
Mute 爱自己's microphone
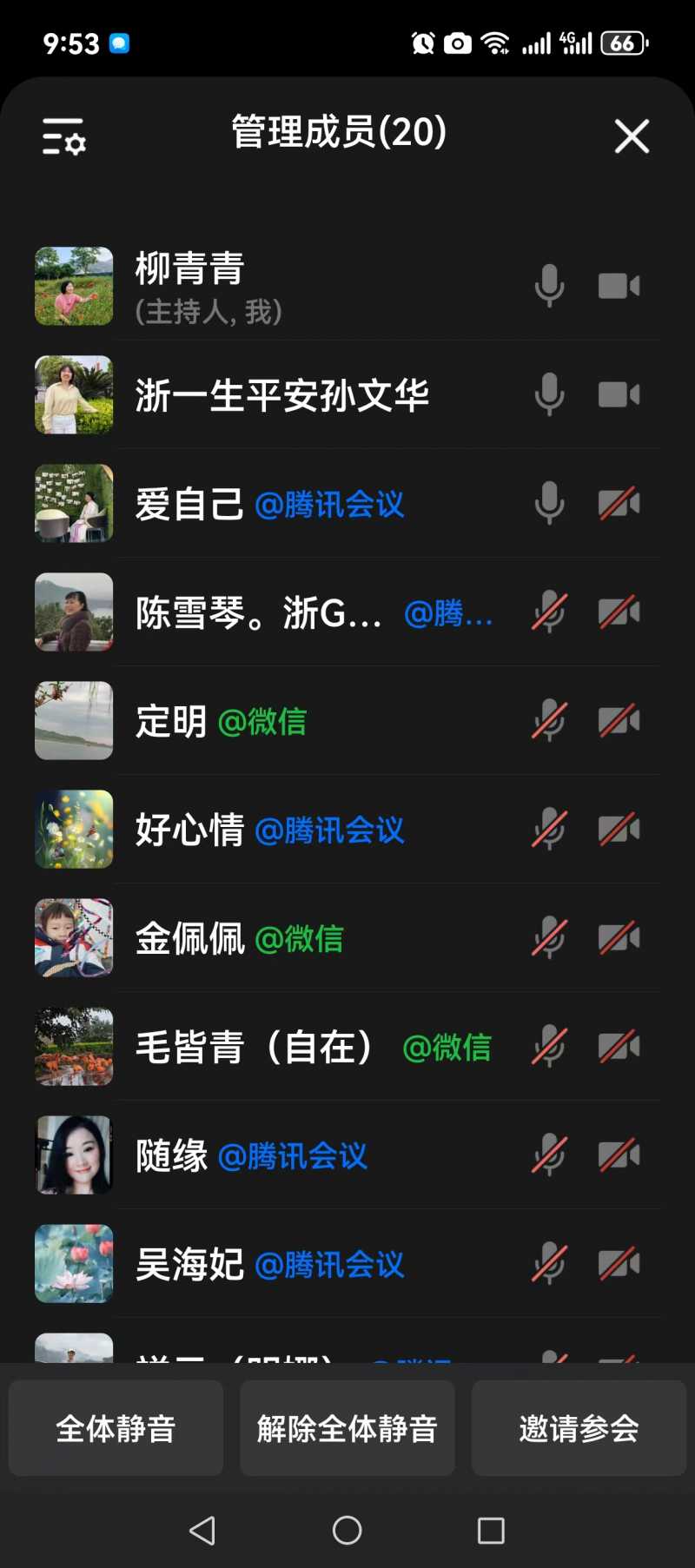[549, 503]
